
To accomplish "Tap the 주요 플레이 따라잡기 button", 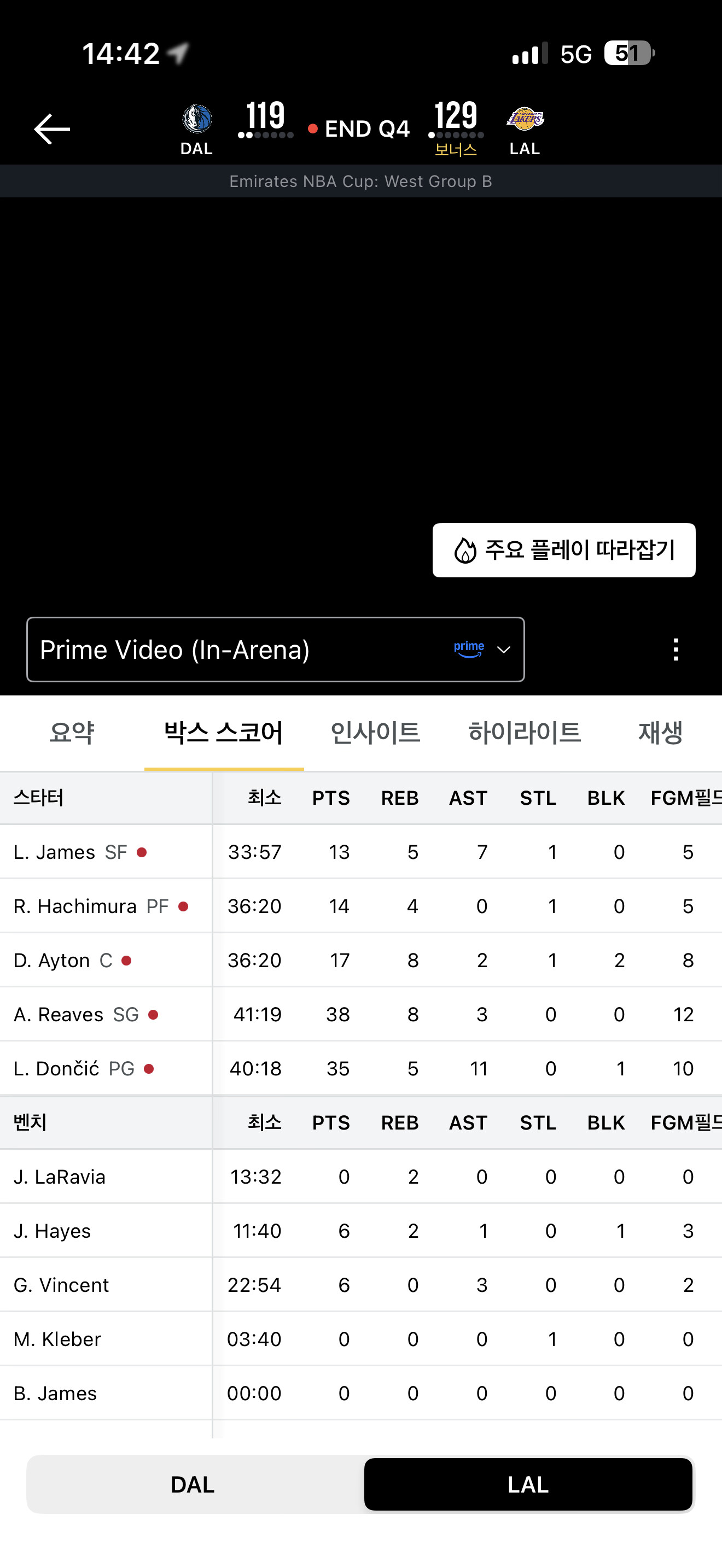I will (x=564, y=550).
